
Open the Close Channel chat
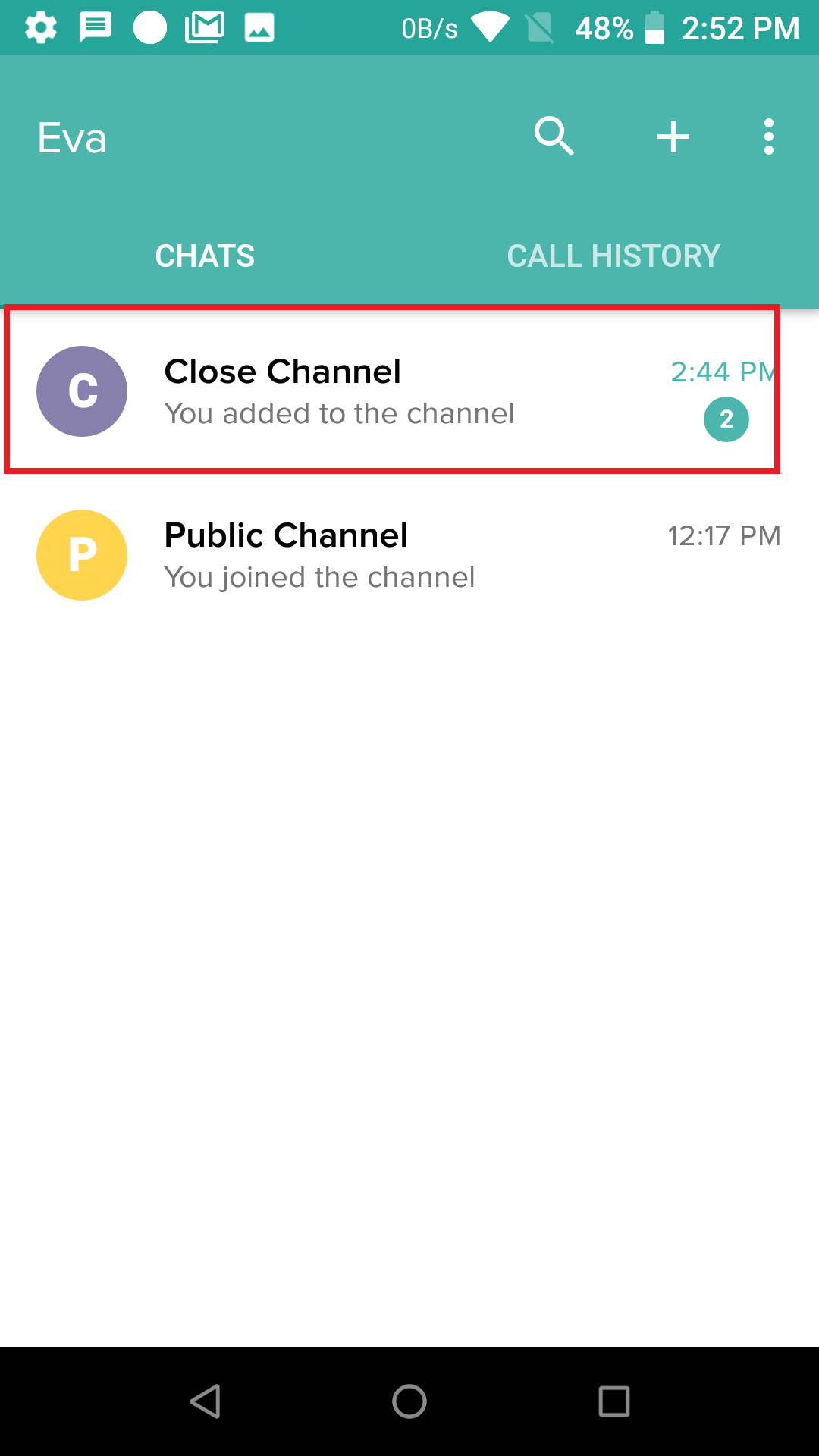(409, 391)
